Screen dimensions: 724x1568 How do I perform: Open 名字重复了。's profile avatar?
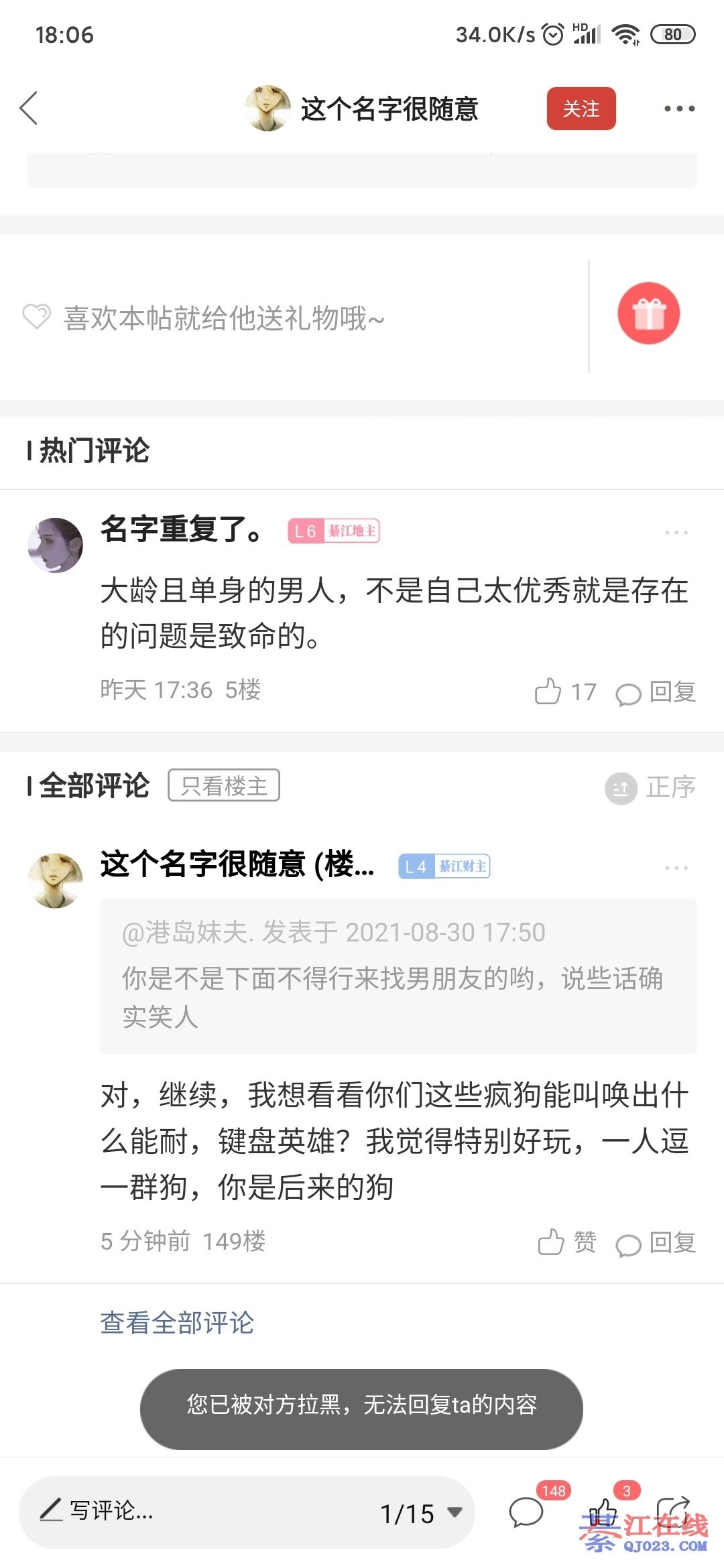[55, 545]
